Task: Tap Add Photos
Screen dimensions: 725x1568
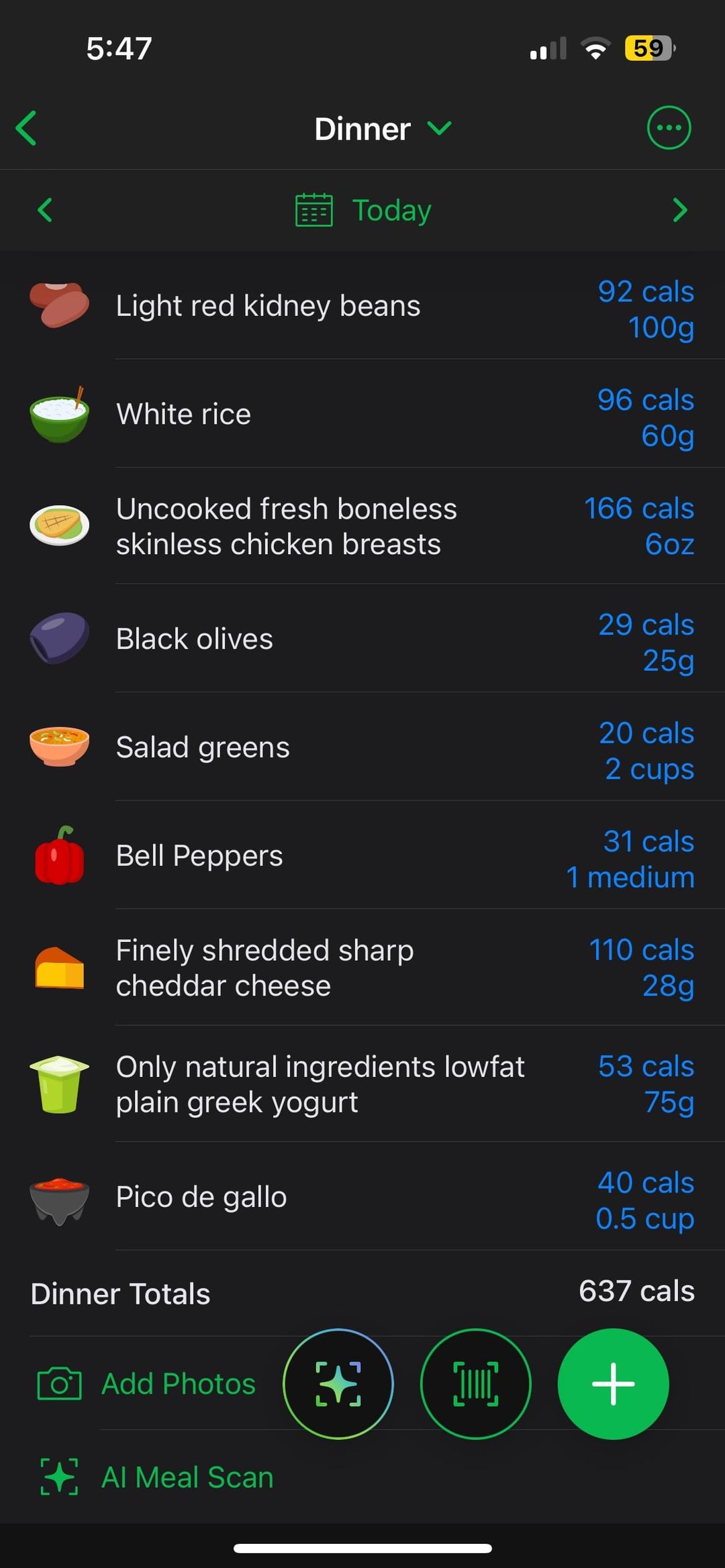Action: pyautogui.click(x=146, y=1384)
